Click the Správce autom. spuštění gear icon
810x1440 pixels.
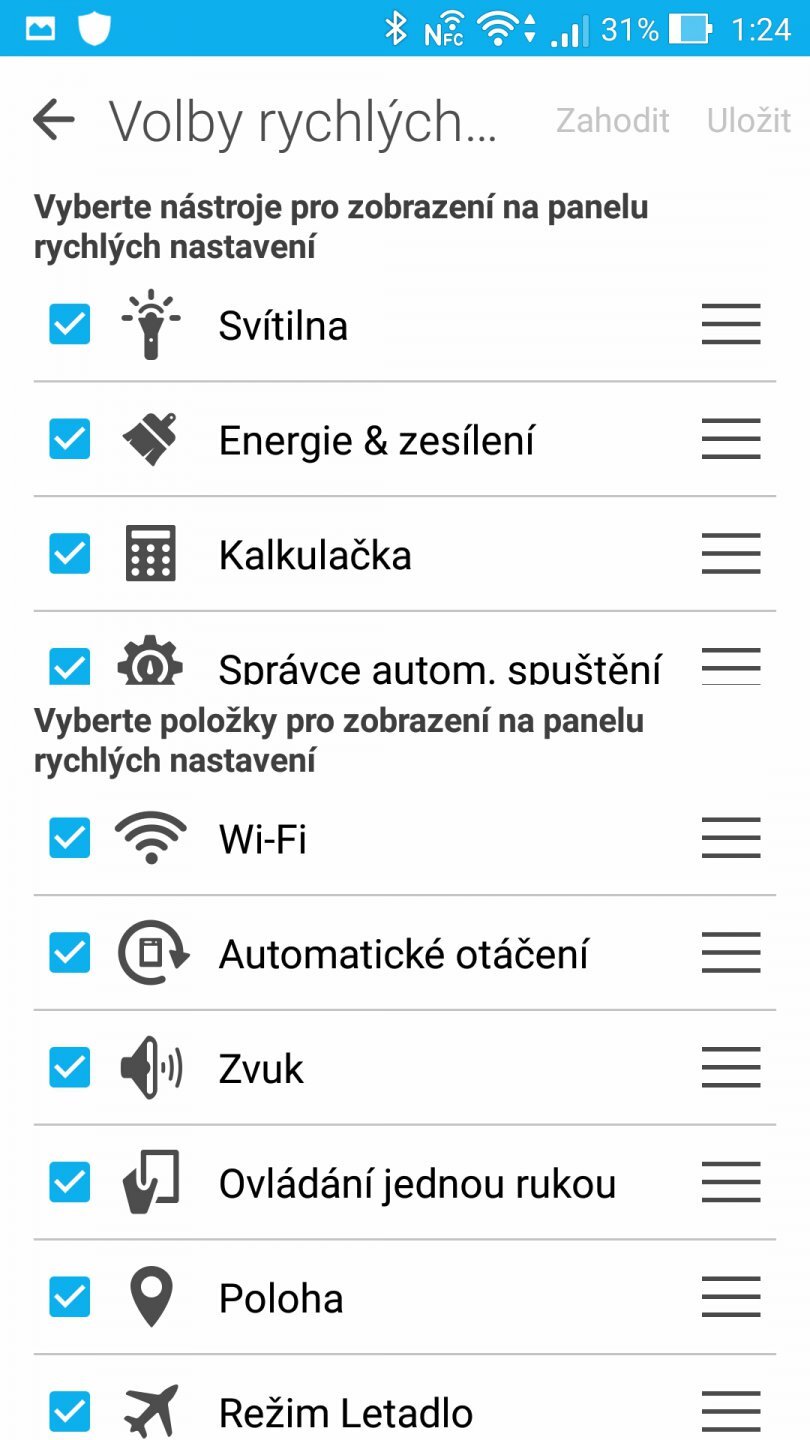click(x=151, y=665)
